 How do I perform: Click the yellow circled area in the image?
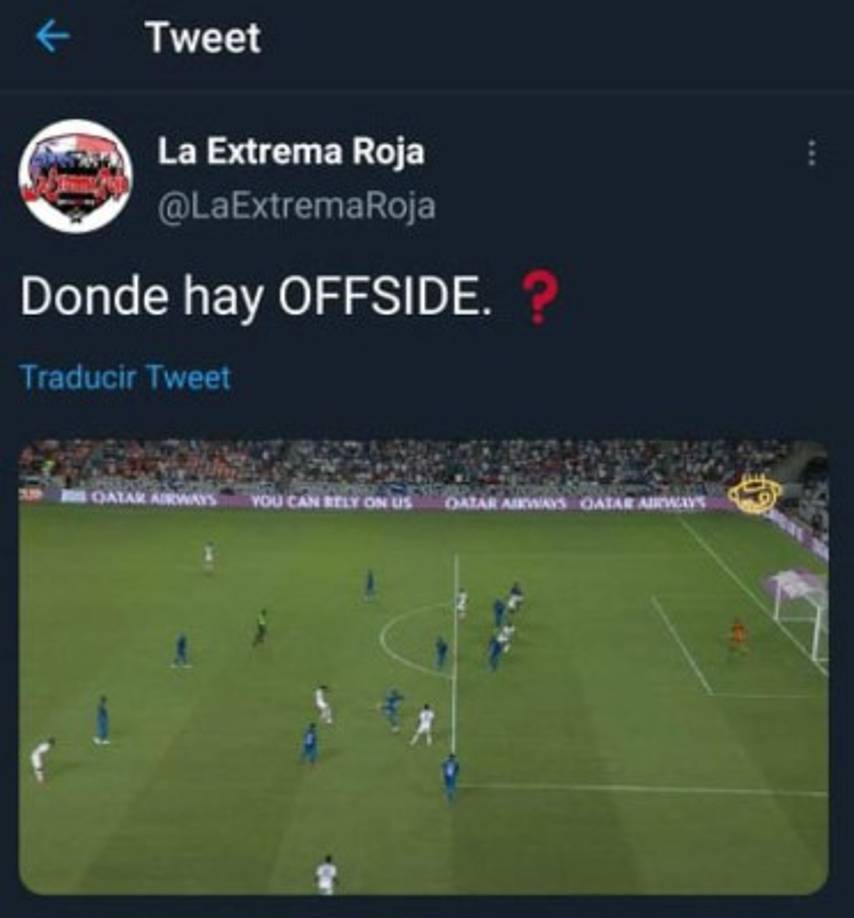[x=755, y=492]
